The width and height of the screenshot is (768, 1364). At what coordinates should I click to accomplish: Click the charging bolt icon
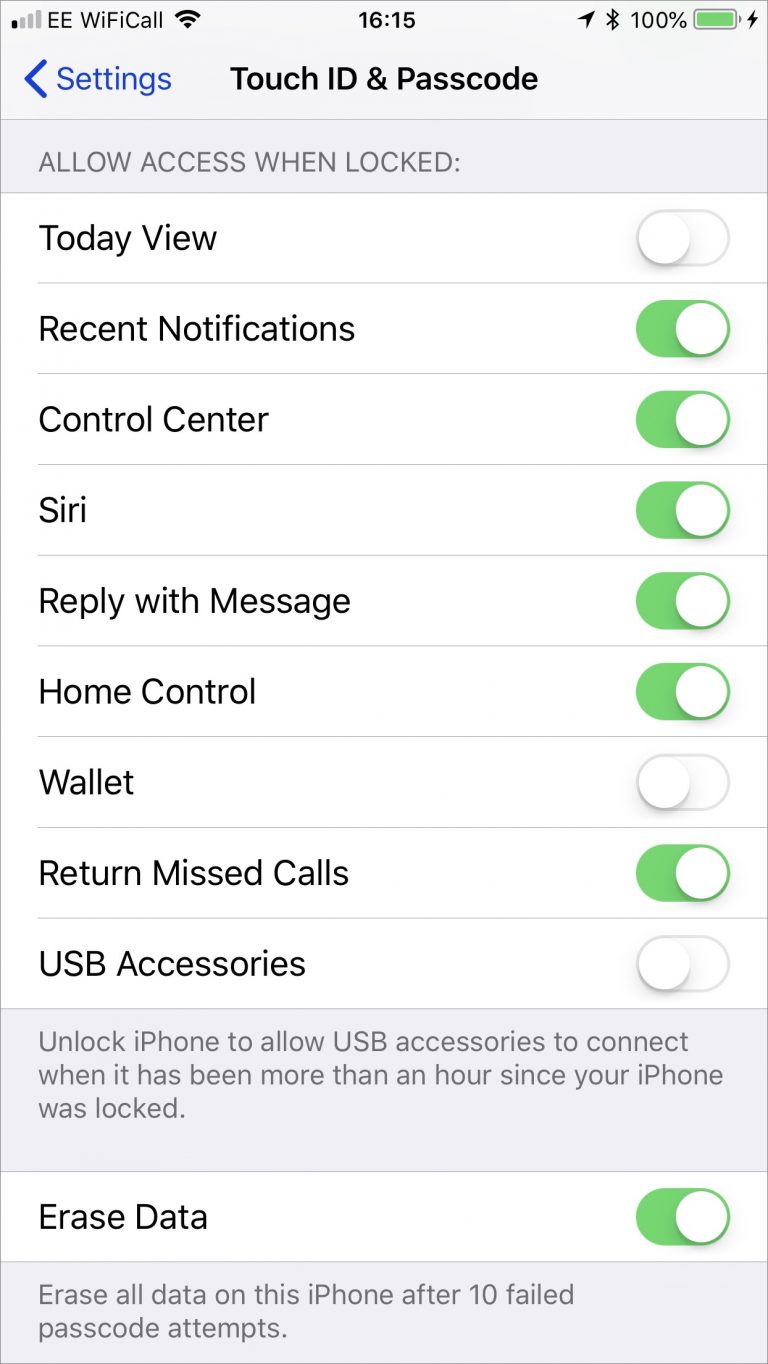pyautogui.click(x=752, y=17)
